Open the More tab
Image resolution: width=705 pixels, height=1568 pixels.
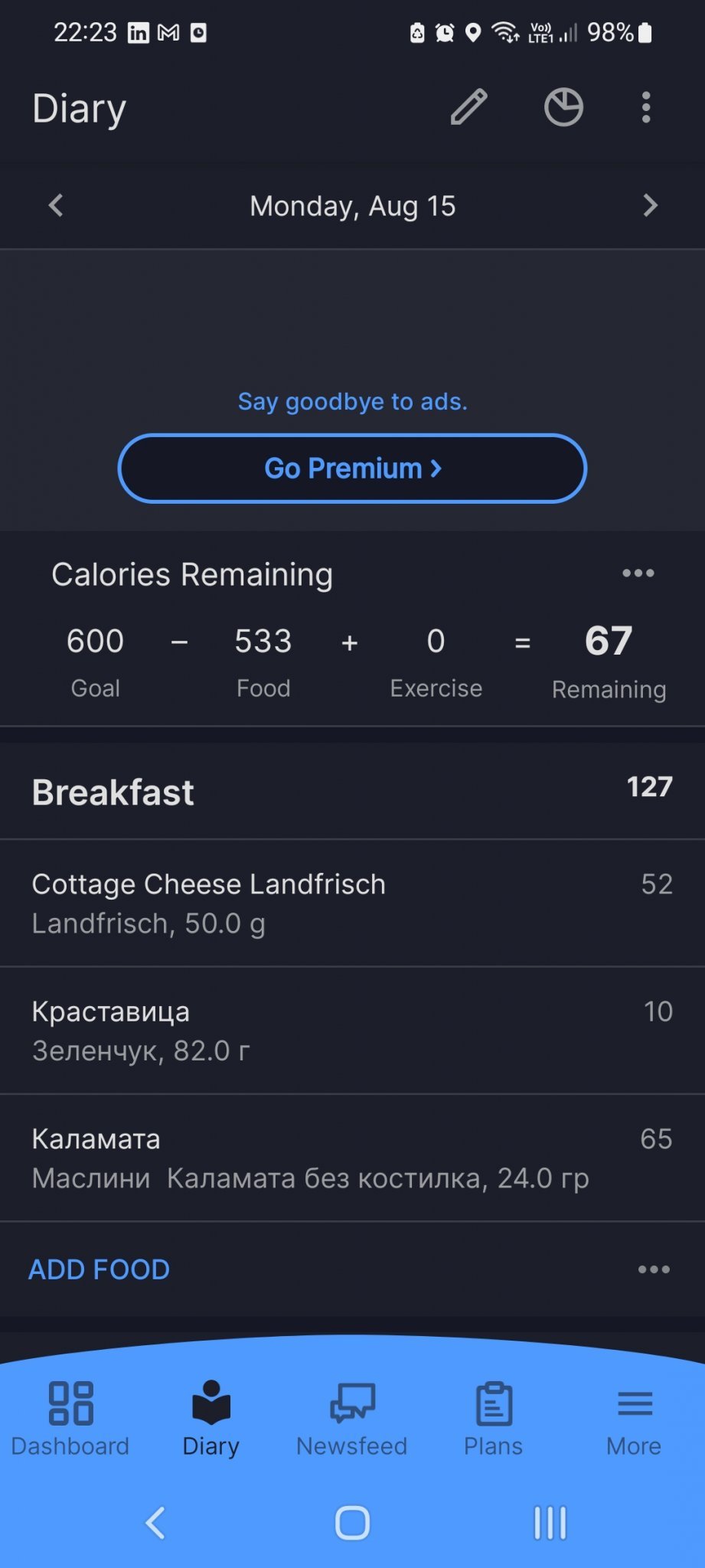pos(634,1418)
